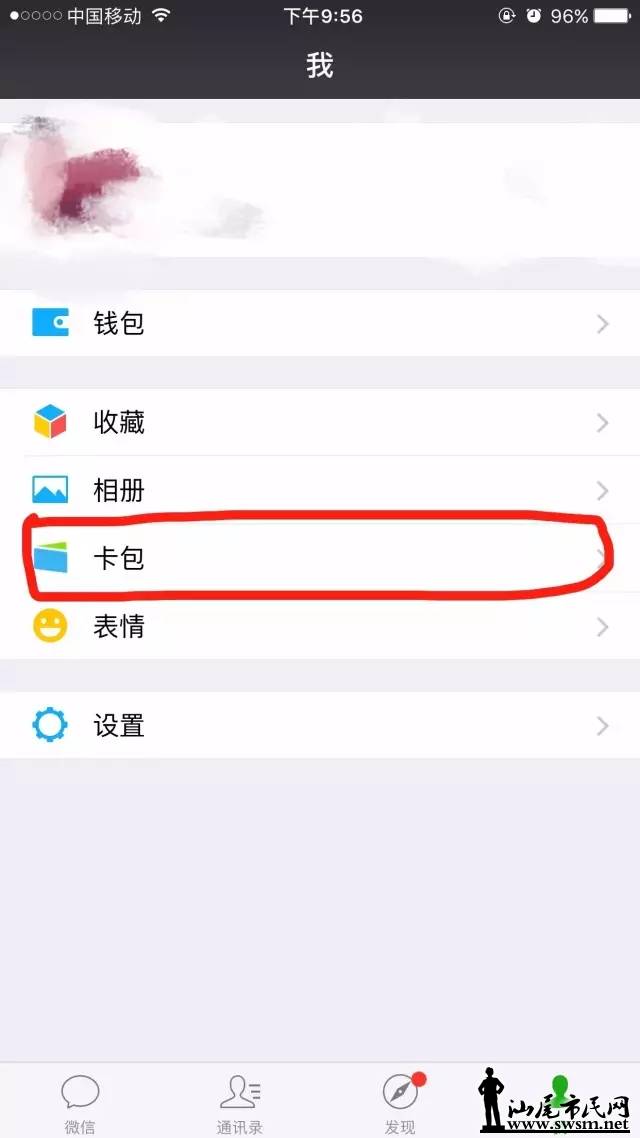Image resolution: width=640 pixels, height=1138 pixels.
Task: Open the 表情 stickers row
Action: [x=320, y=626]
